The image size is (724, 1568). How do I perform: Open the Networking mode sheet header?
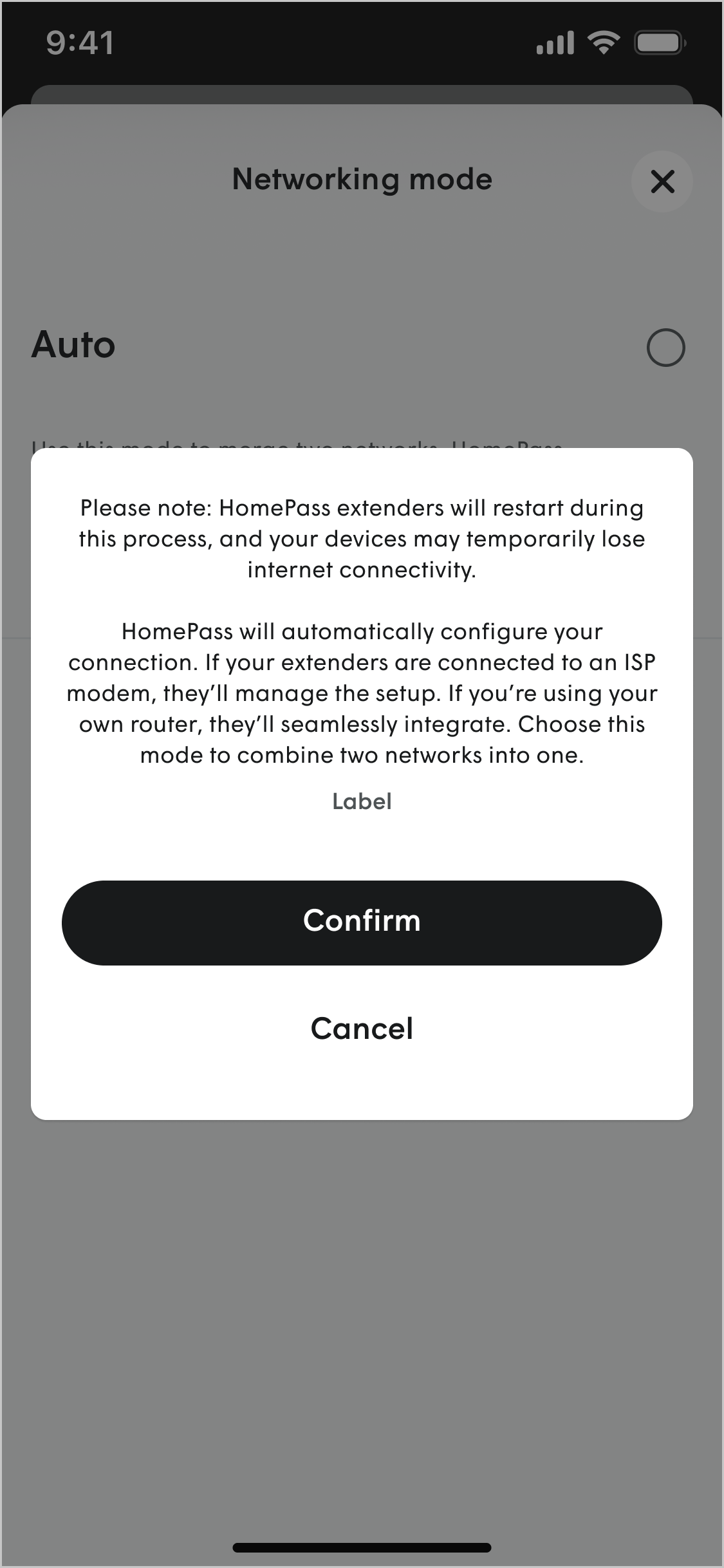[362, 180]
